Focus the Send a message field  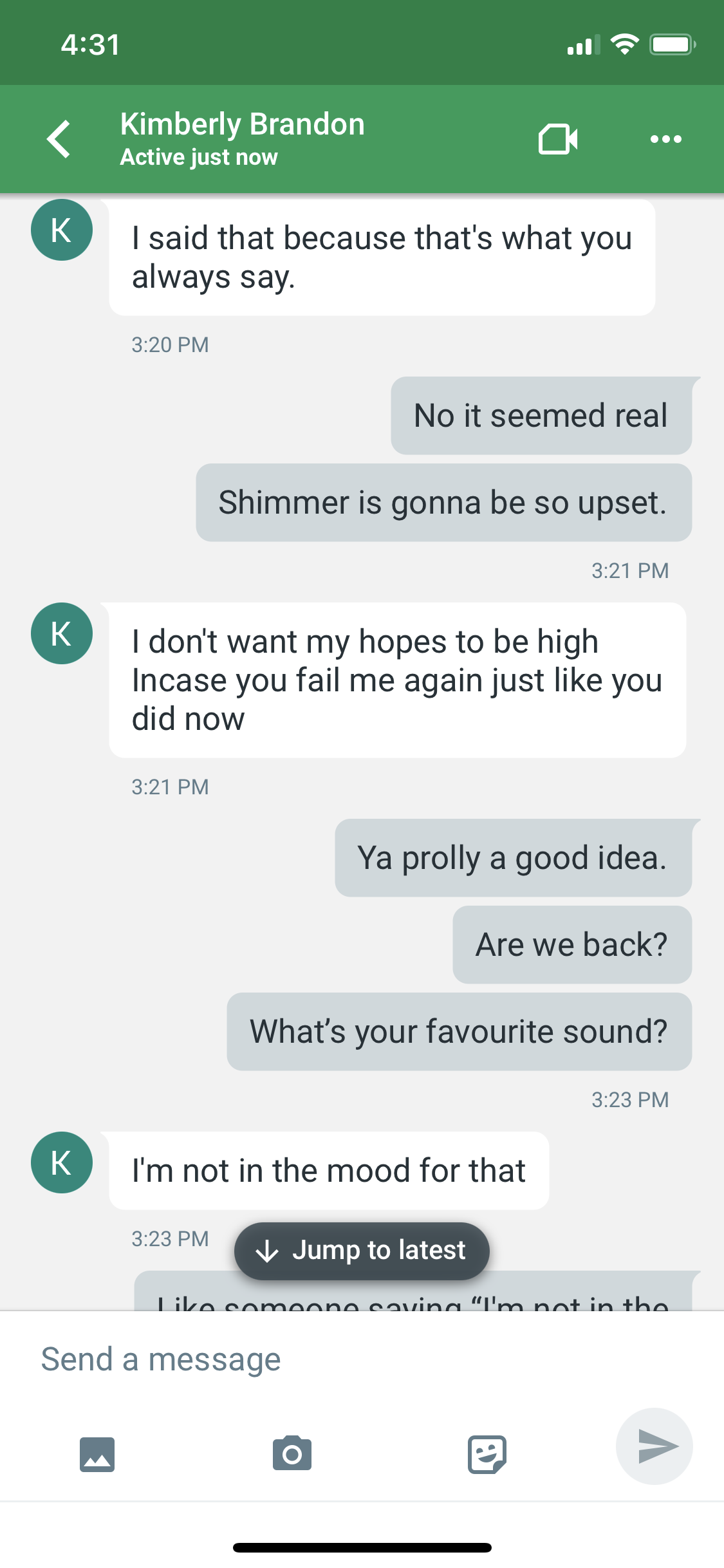pos(362,1359)
